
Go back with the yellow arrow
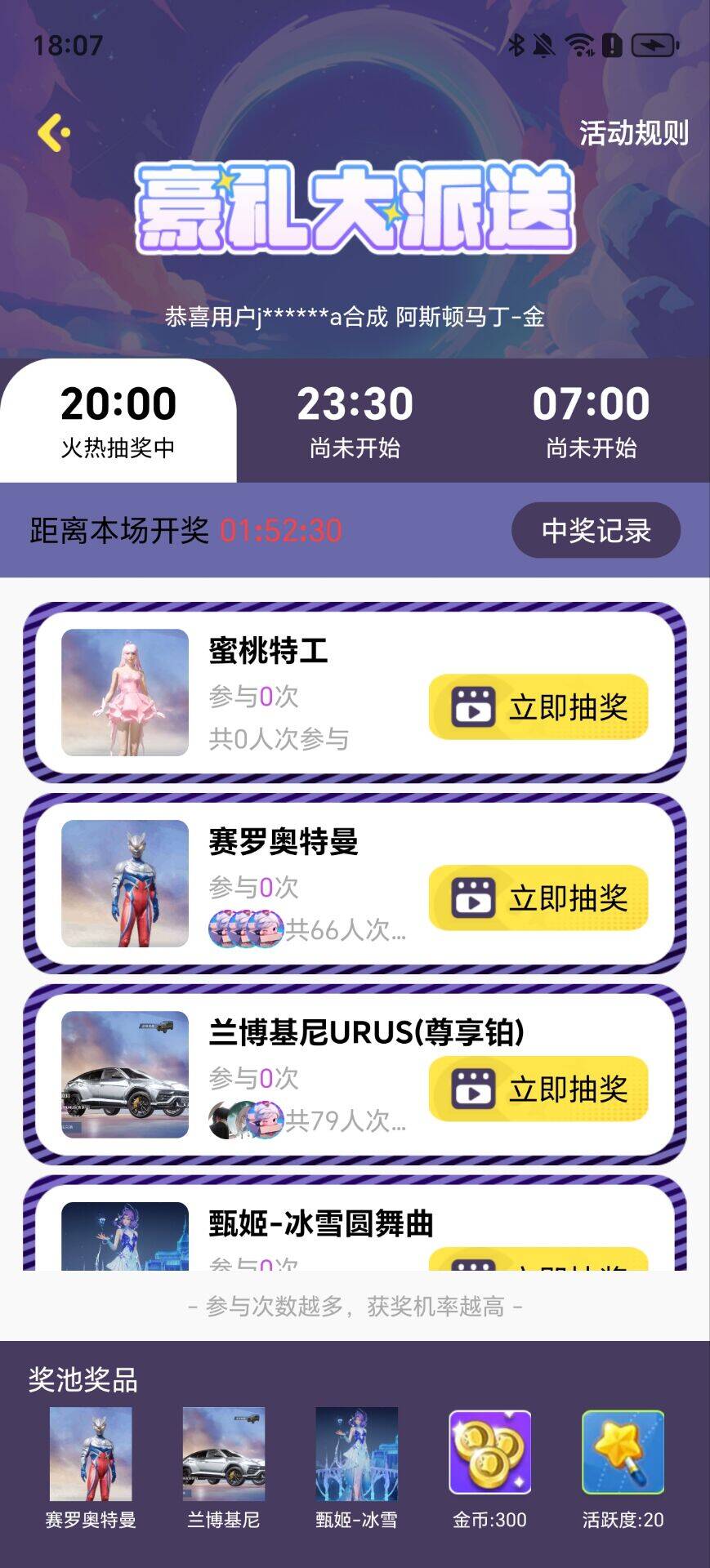pos(53,132)
